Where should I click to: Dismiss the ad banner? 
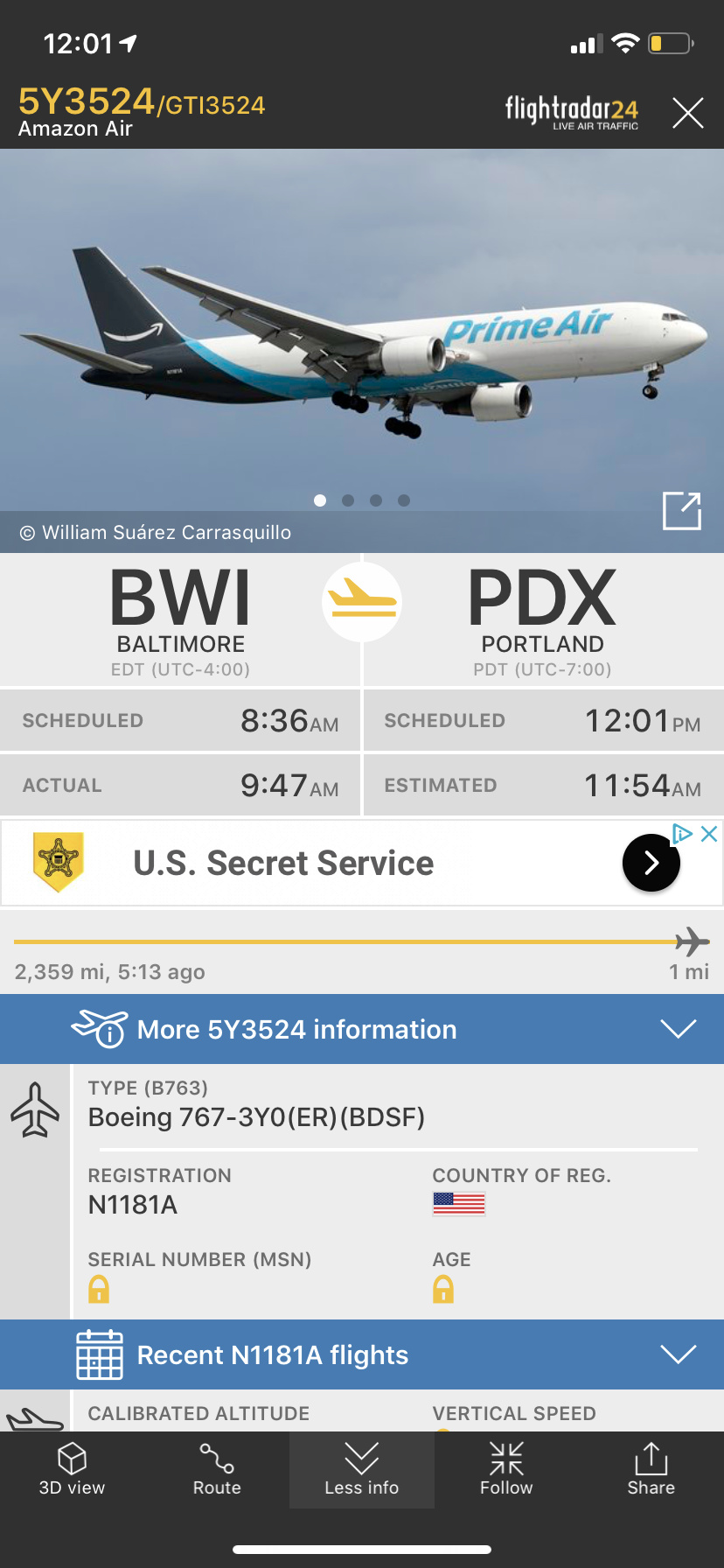click(x=709, y=834)
